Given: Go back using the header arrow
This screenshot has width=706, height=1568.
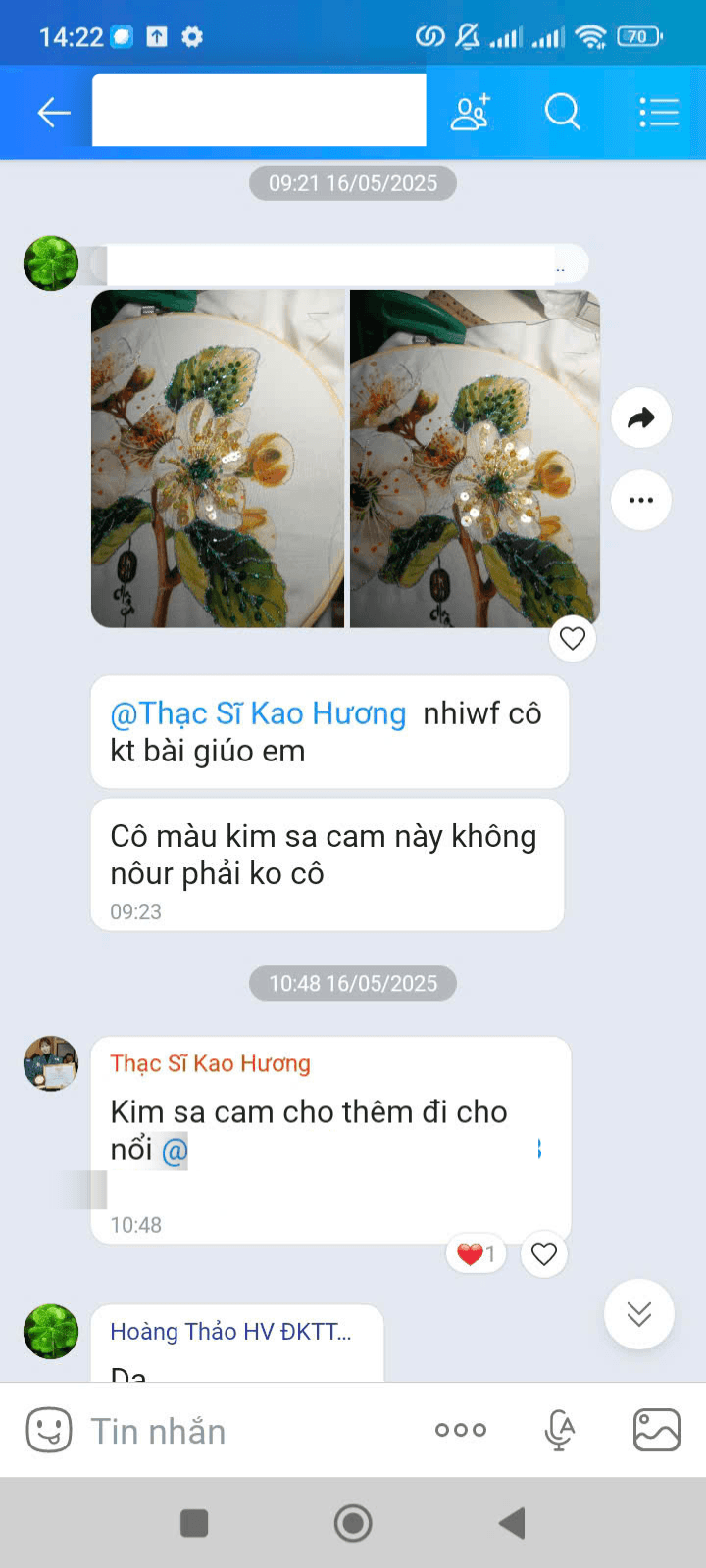Looking at the screenshot, I should (54, 113).
